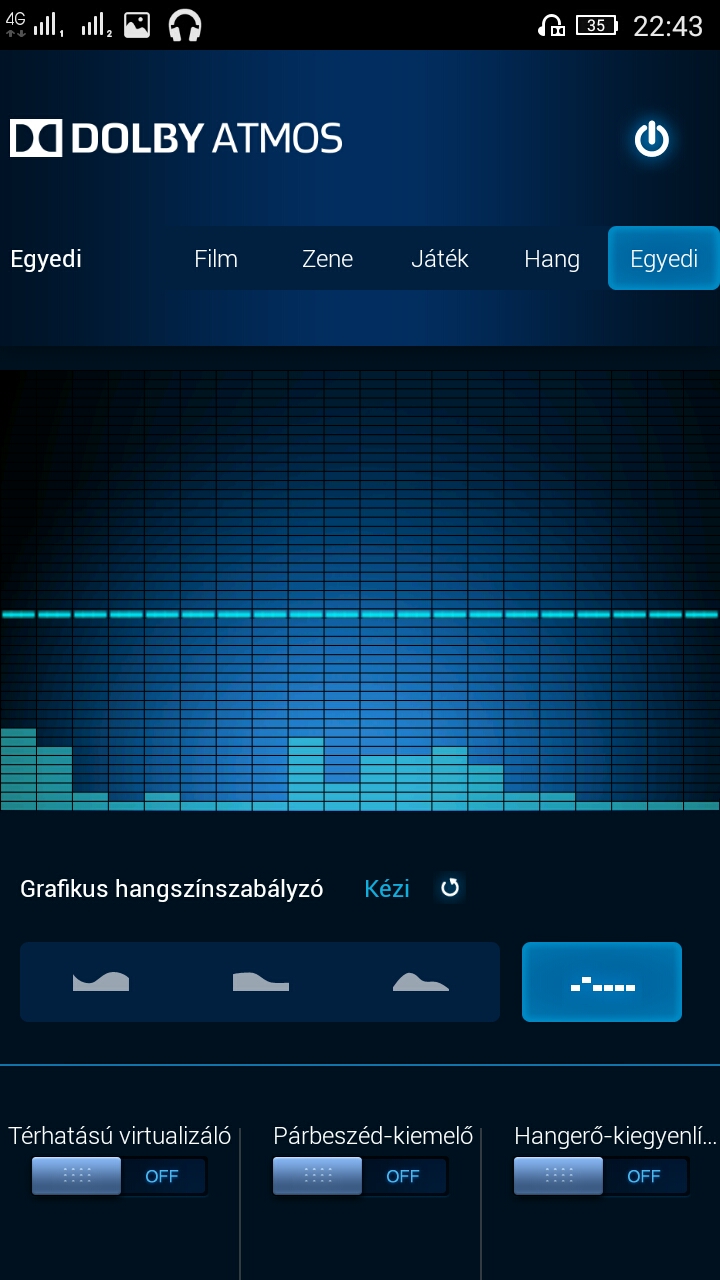Select the manual equalizer preset button

click(x=602, y=982)
